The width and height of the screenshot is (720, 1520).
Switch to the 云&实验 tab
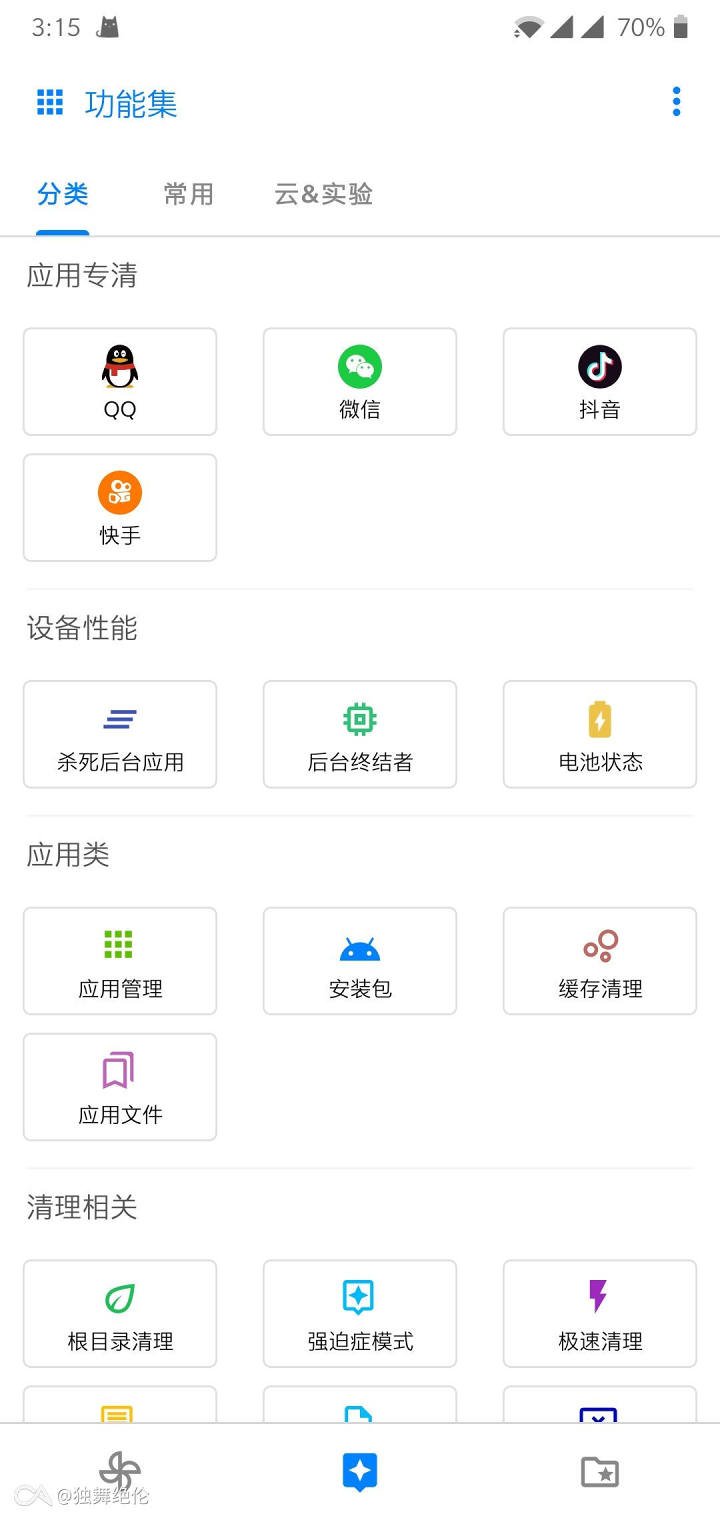(324, 194)
